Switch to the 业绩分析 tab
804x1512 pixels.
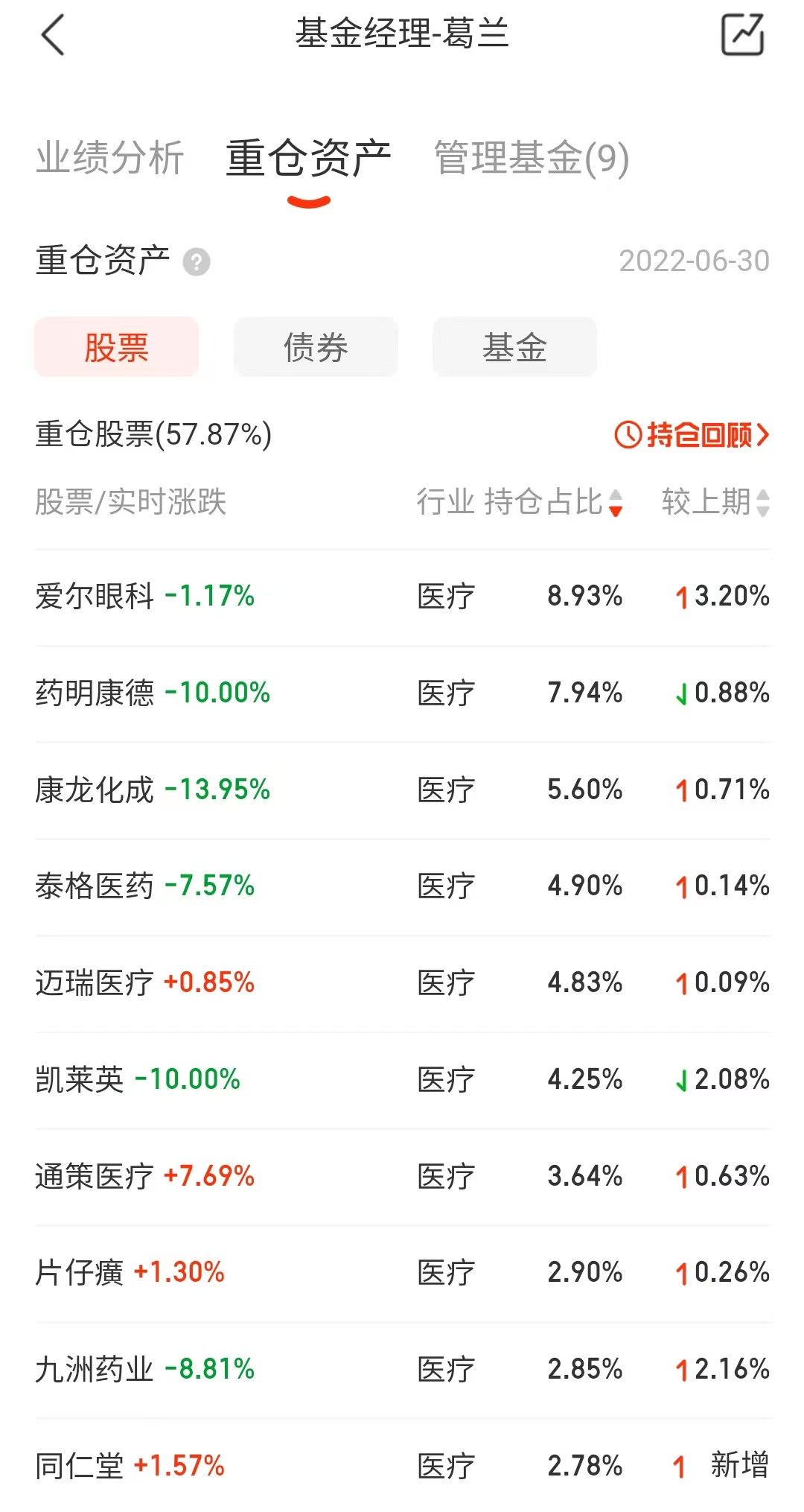pyautogui.click(x=110, y=158)
